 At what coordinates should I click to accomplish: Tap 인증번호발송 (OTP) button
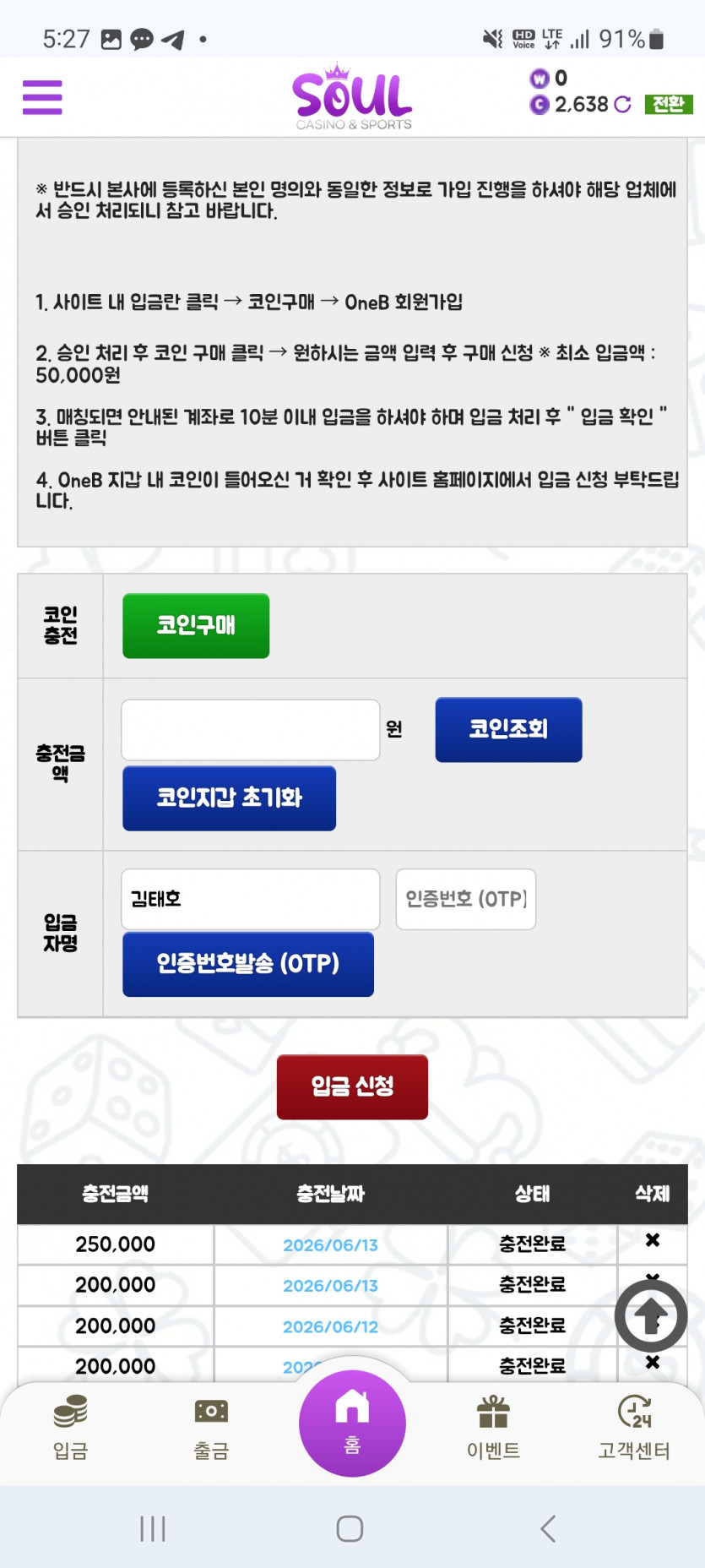(248, 964)
